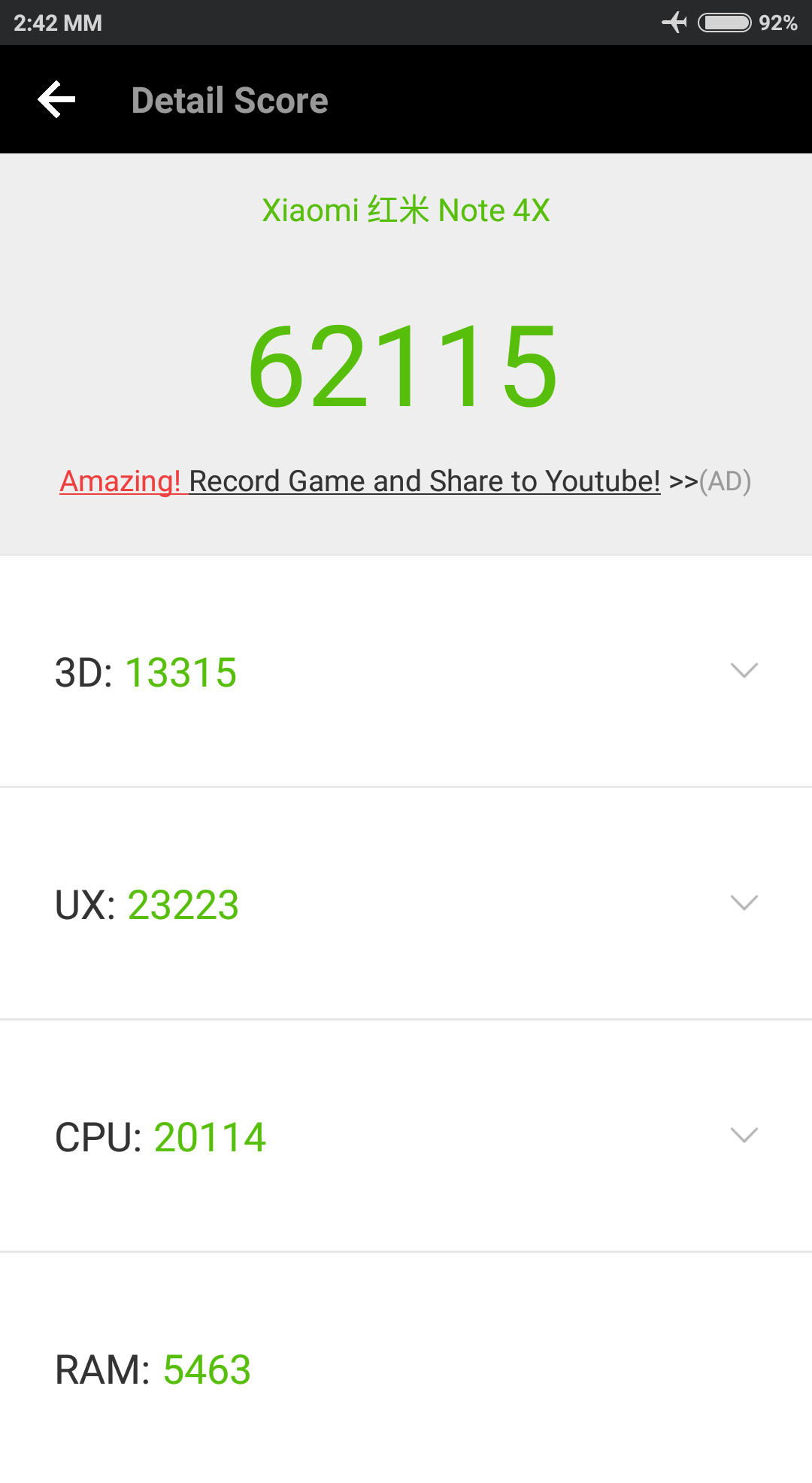Expand the CPU score section
The width and height of the screenshot is (812, 1483).
(x=744, y=1135)
